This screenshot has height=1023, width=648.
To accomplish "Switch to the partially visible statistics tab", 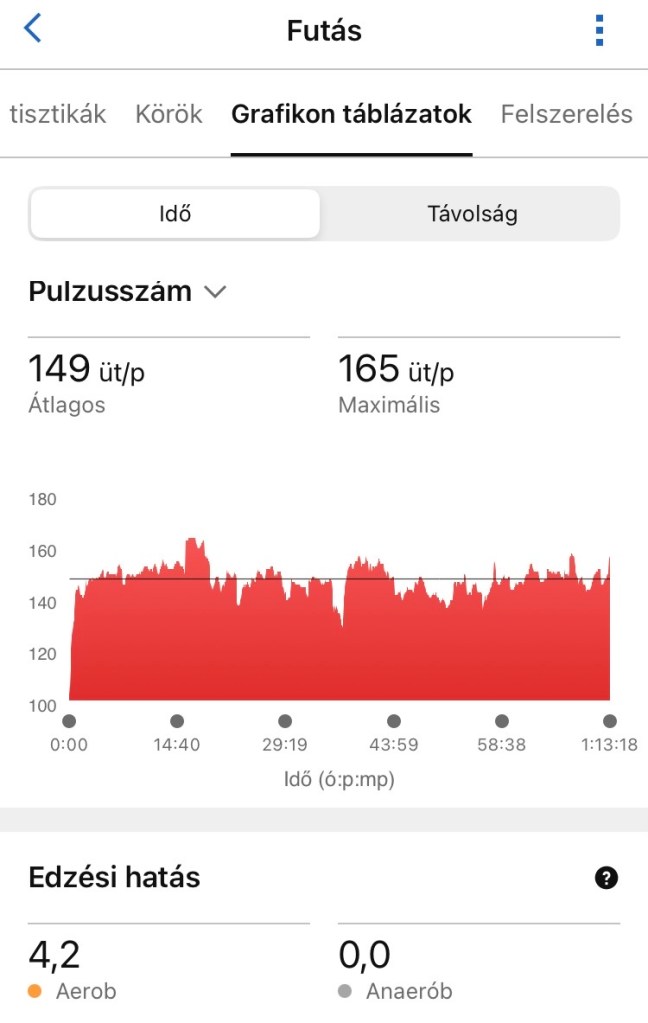I will (x=57, y=114).
